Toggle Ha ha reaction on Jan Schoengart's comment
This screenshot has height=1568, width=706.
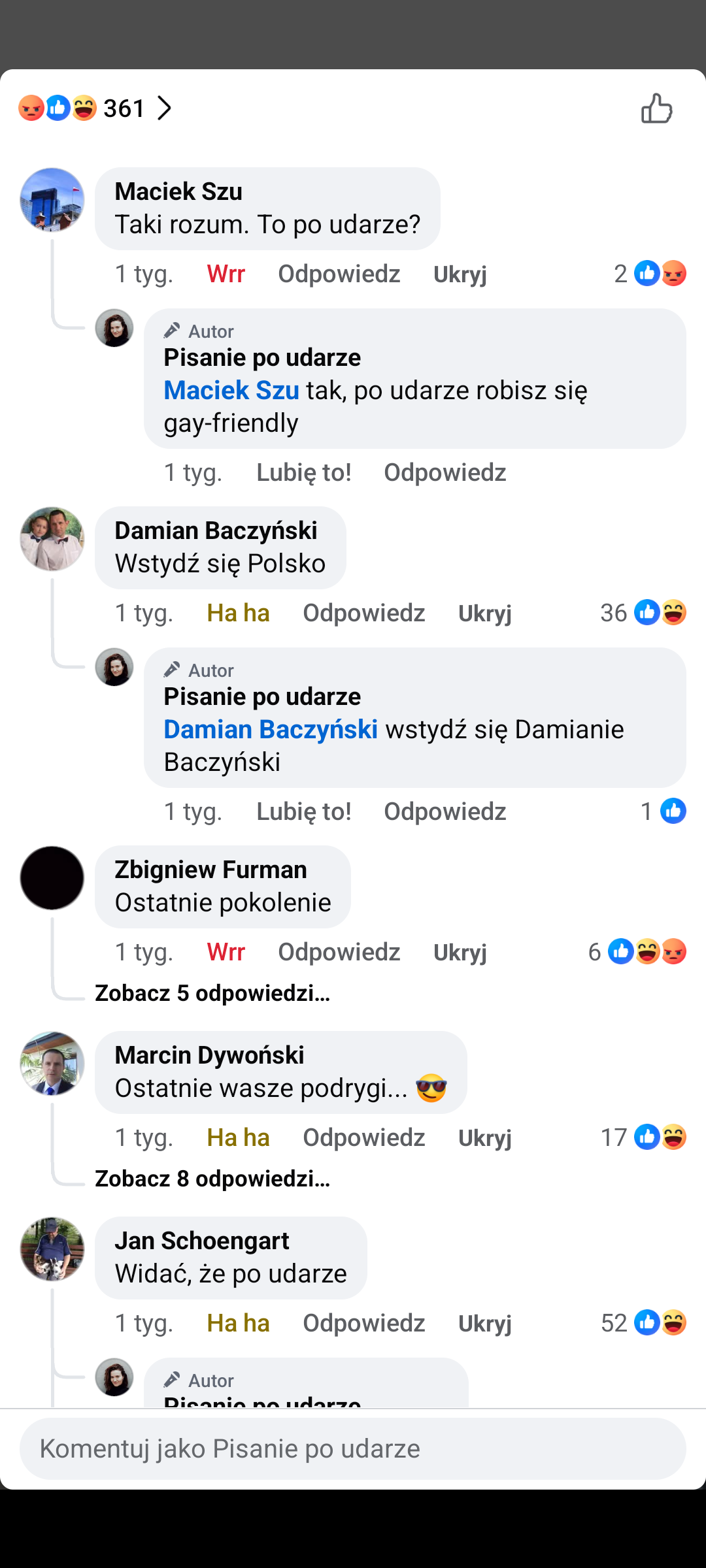point(238,1323)
